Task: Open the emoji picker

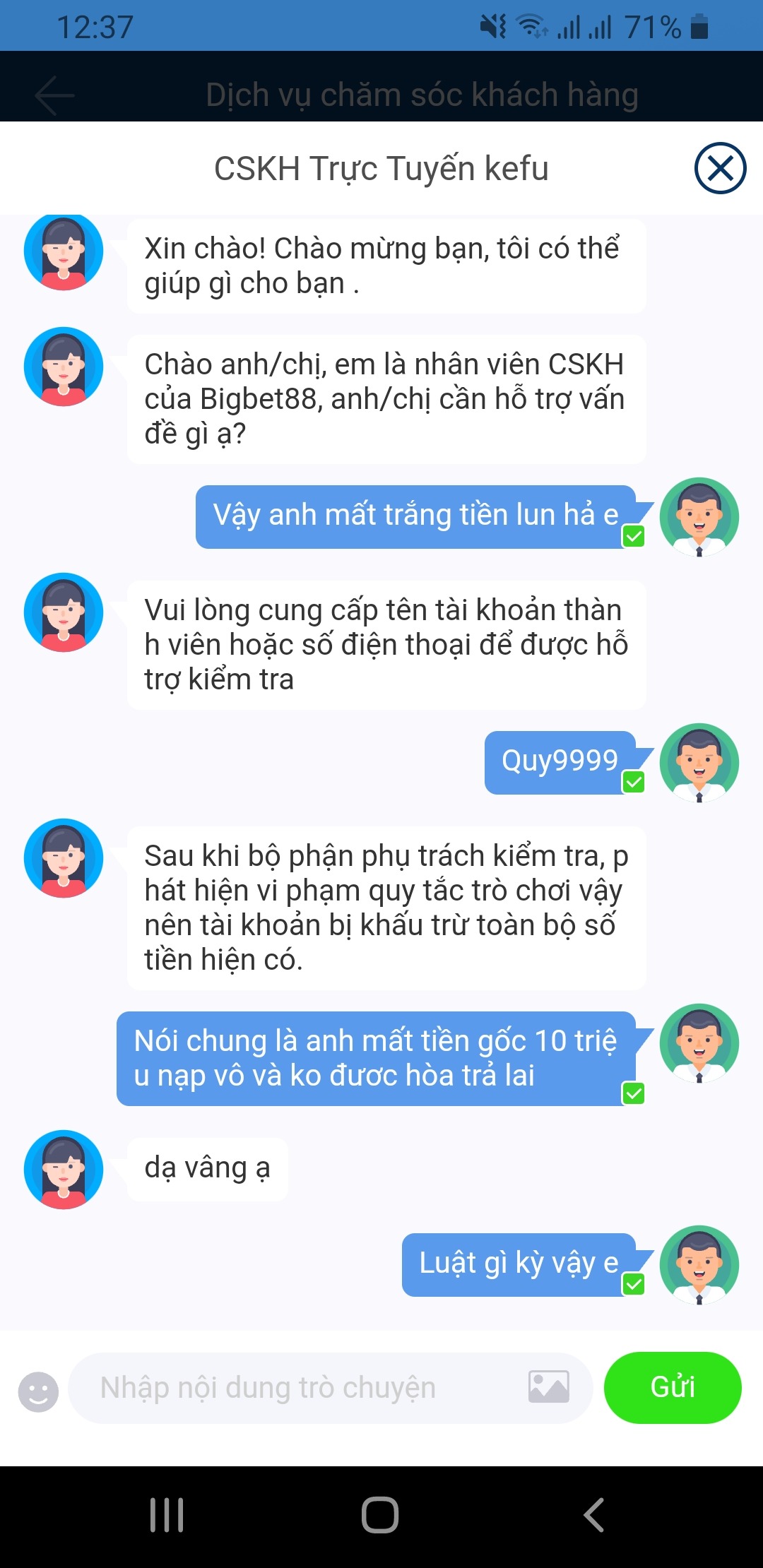Action: pos(38,1391)
